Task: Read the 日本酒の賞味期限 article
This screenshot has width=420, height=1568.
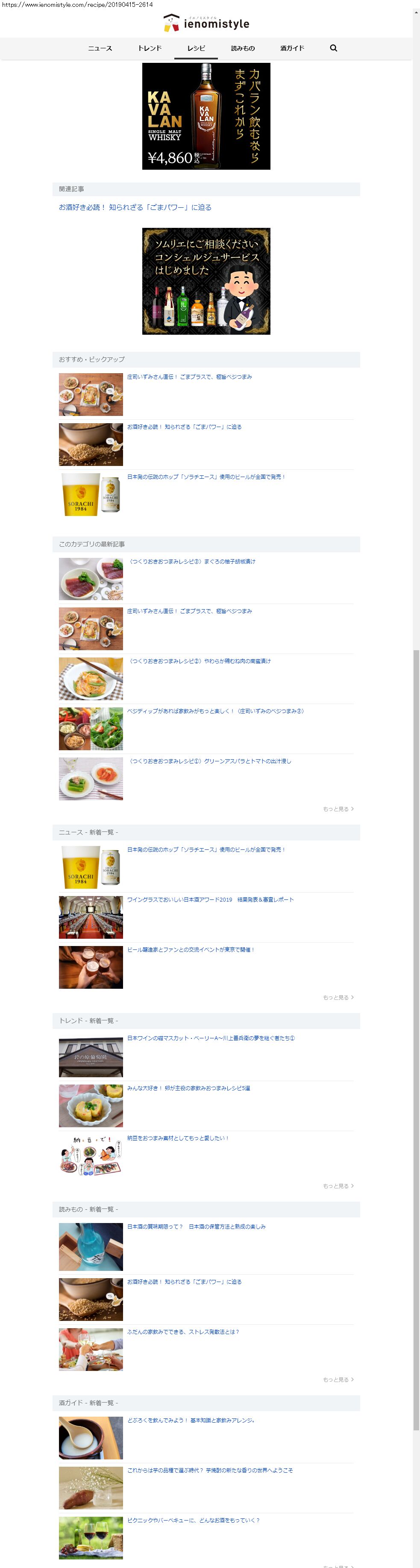Action: 196,1227
